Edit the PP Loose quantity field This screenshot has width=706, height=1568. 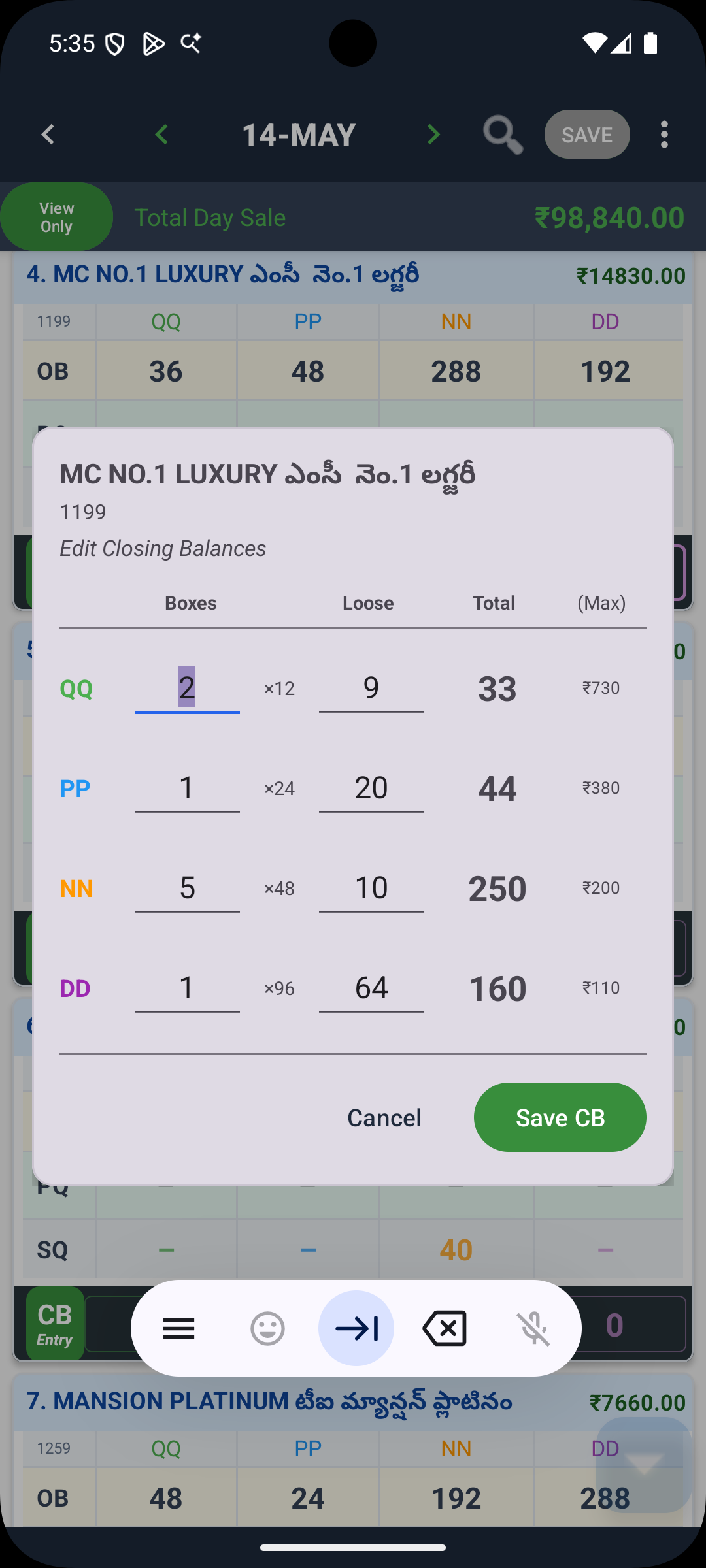tap(371, 788)
